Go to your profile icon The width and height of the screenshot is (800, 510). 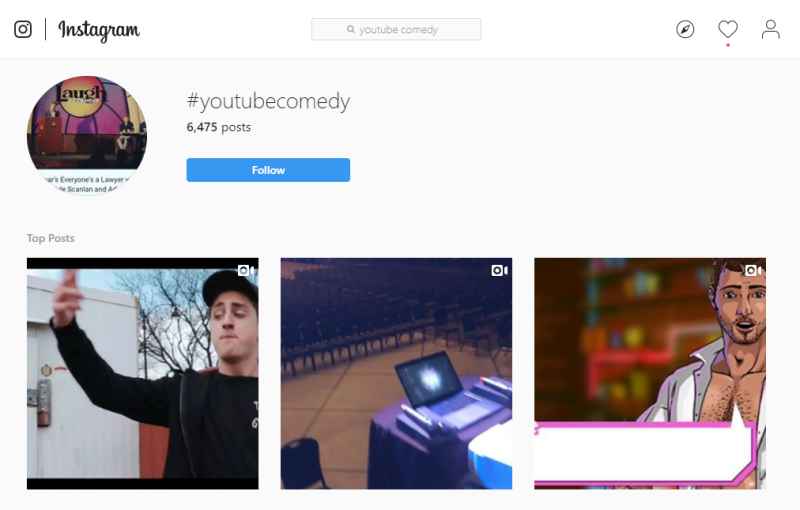(x=770, y=30)
